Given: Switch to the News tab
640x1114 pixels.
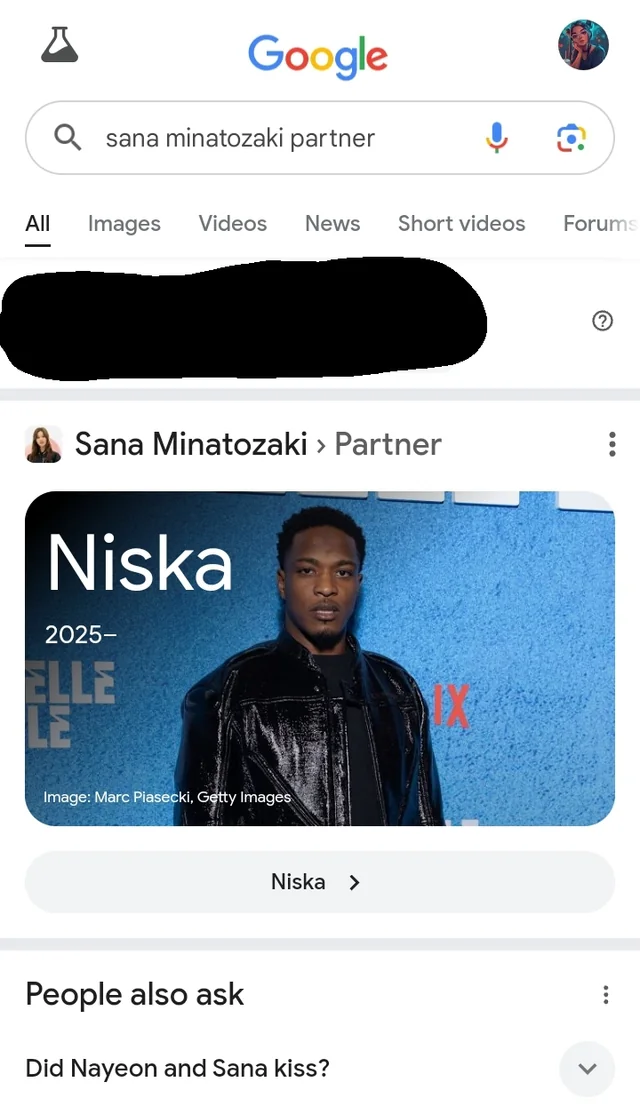Looking at the screenshot, I should pyautogui.click(x=332, y=224).
